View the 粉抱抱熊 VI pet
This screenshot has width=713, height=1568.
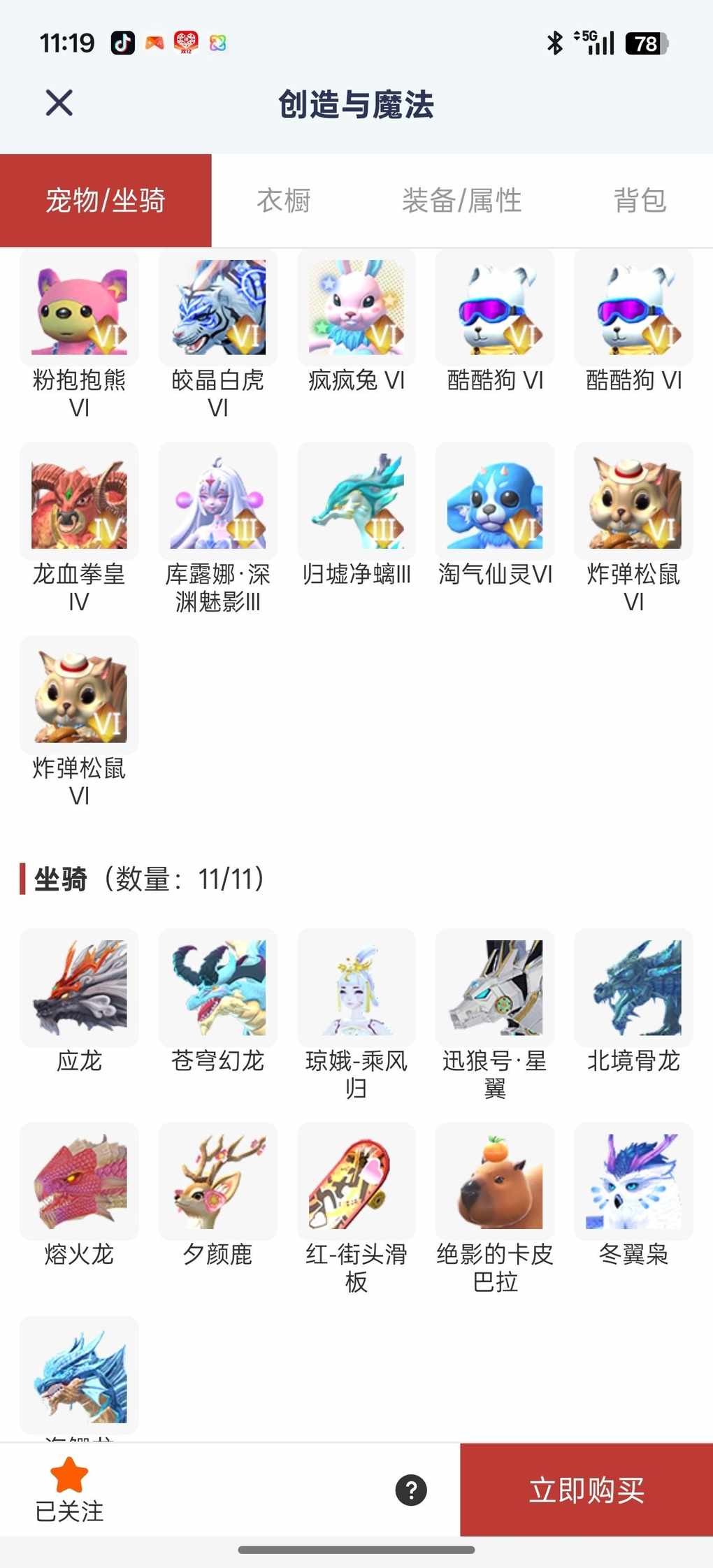pyautogui.click(x=79, y=308)
